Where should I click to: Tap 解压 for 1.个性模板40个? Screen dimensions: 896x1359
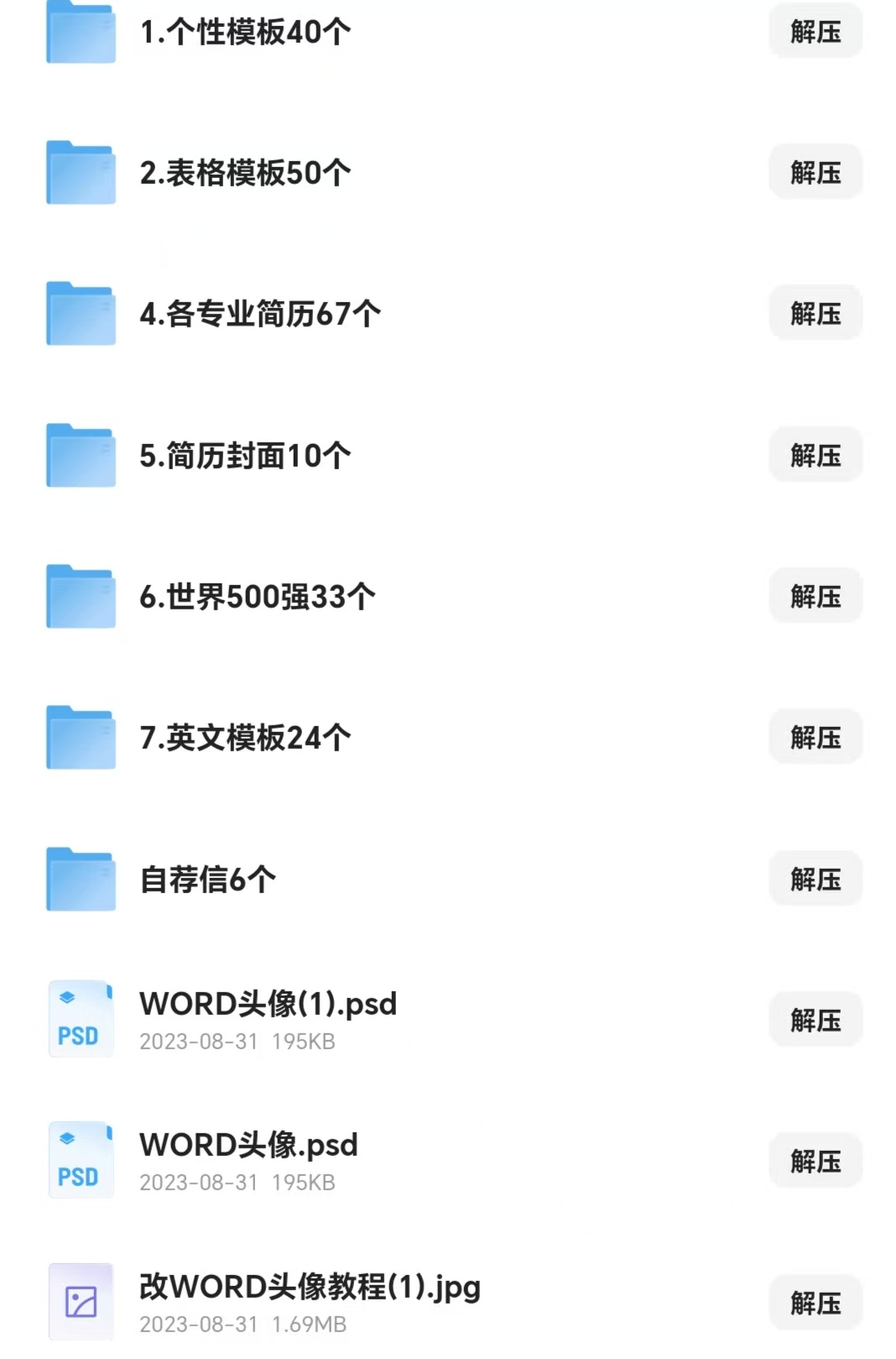tap(815, 32)
